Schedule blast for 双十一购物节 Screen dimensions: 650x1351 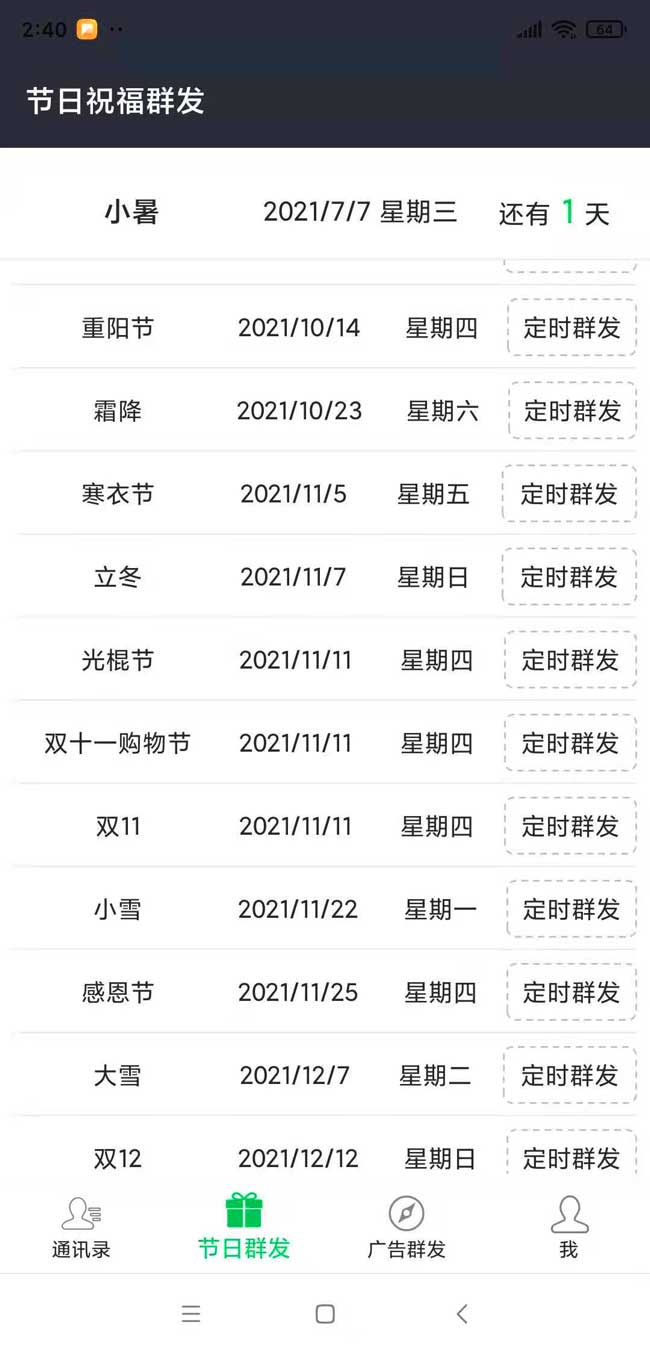[570, 743]
